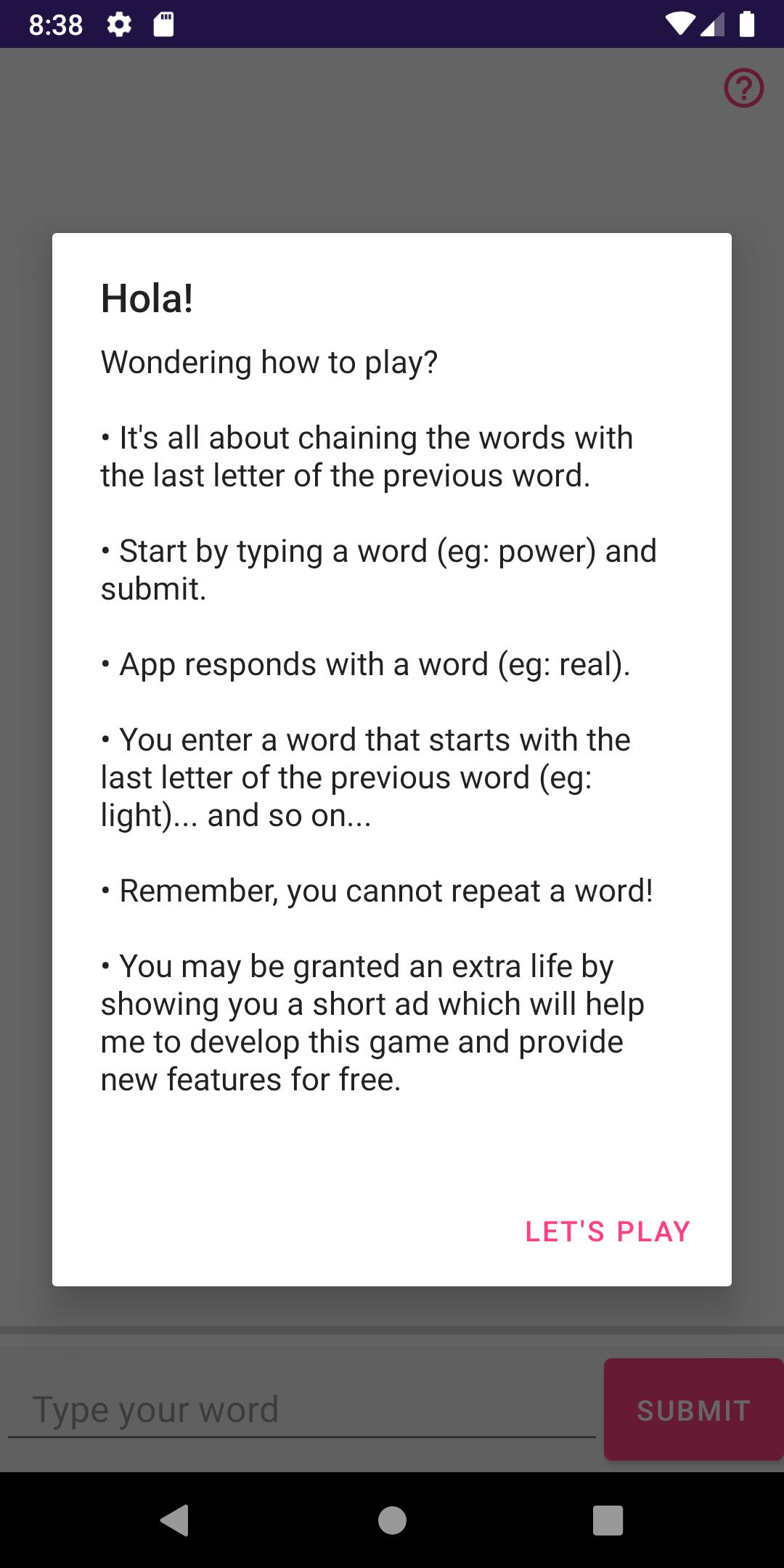This screenshot has width=784, height=1568.
Task: Go to the home screen
Action: point(392,1520)
